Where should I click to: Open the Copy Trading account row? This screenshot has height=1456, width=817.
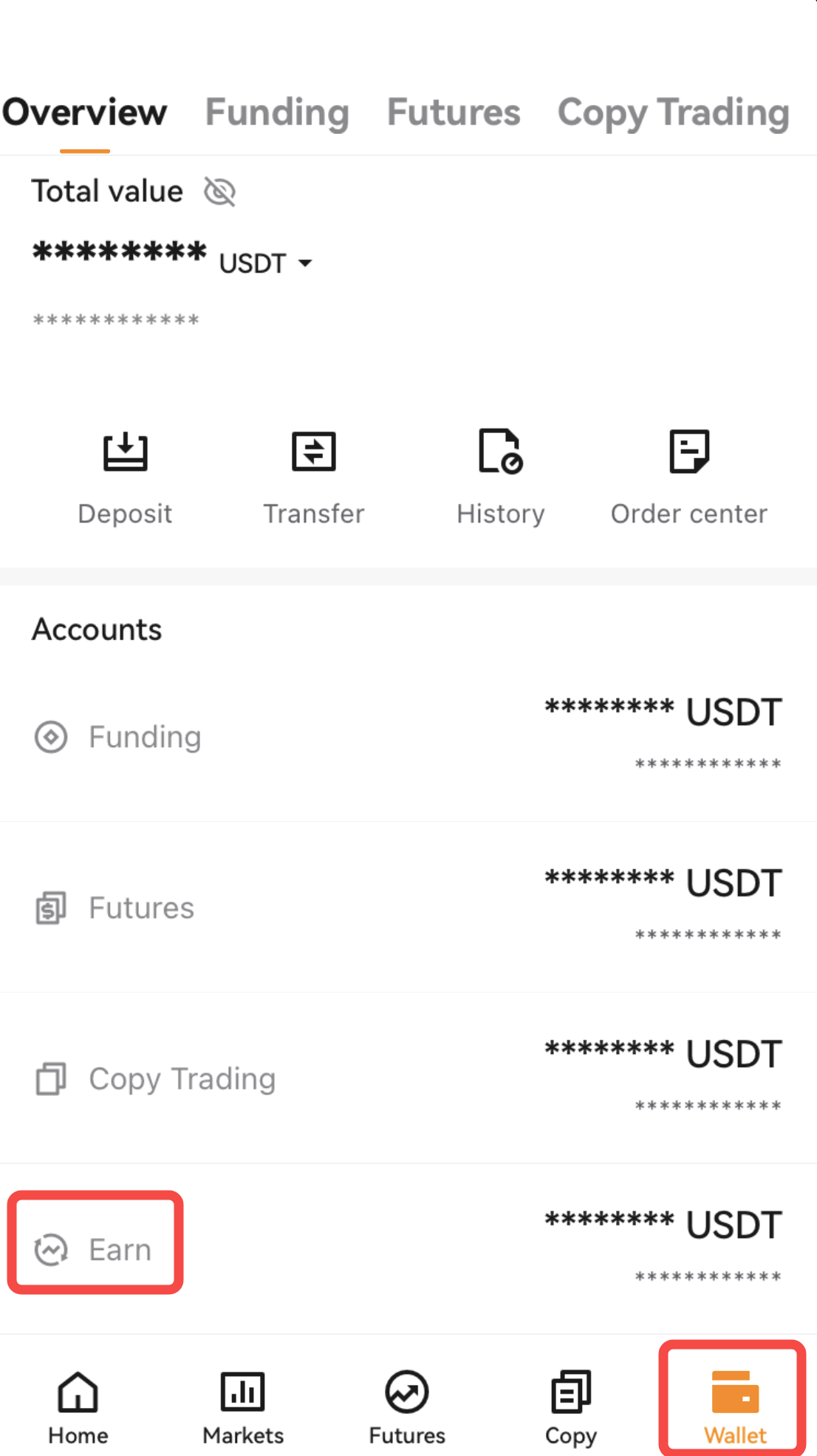[408, 1078]
